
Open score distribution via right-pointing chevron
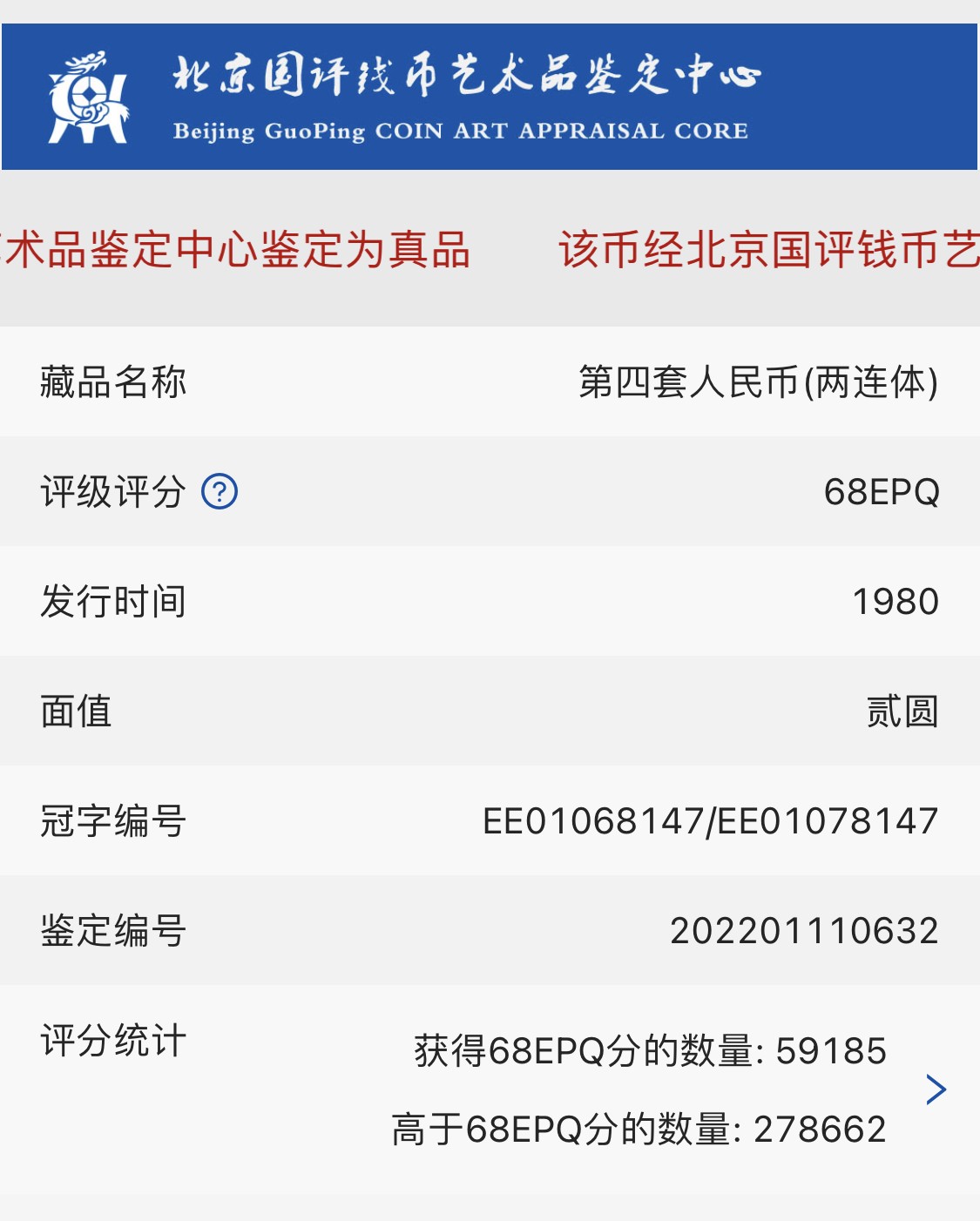click(936, 1089)
